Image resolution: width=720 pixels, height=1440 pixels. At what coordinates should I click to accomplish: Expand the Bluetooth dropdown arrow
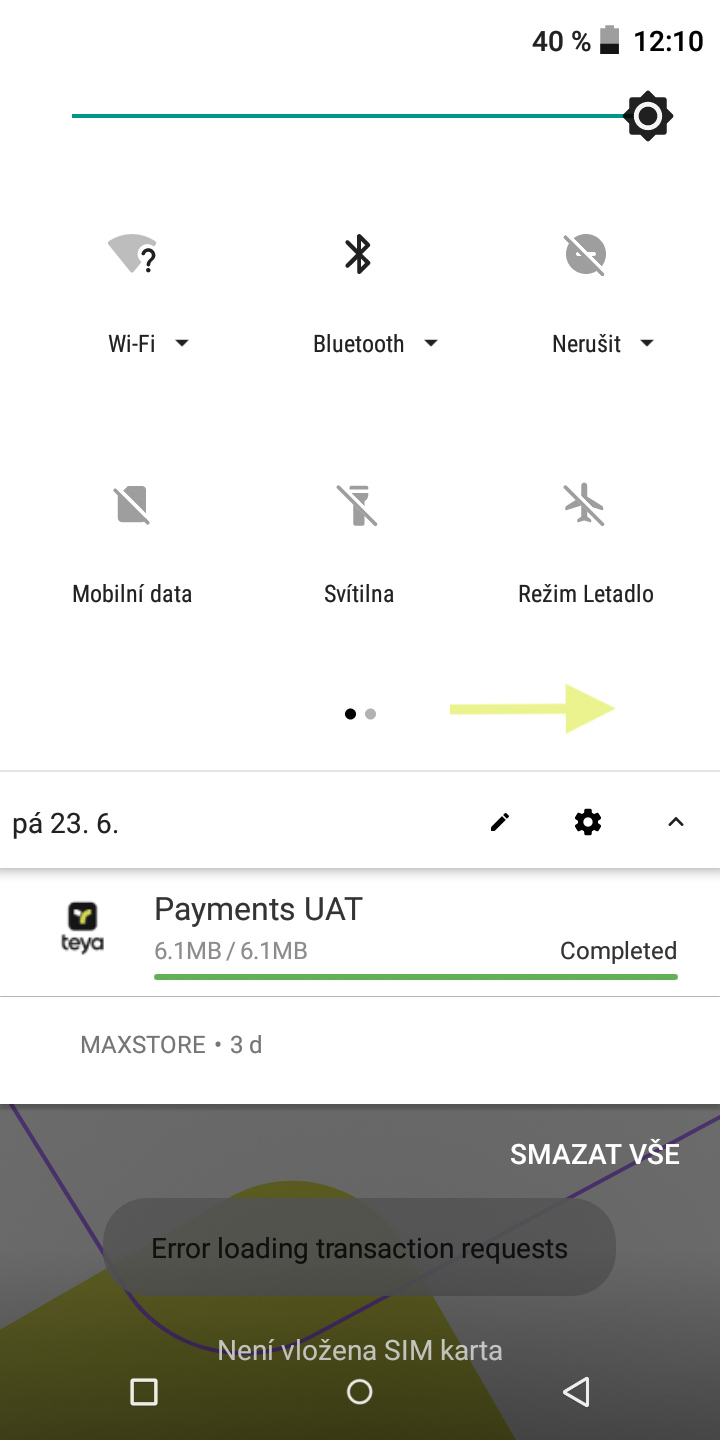tap(431, 343)
